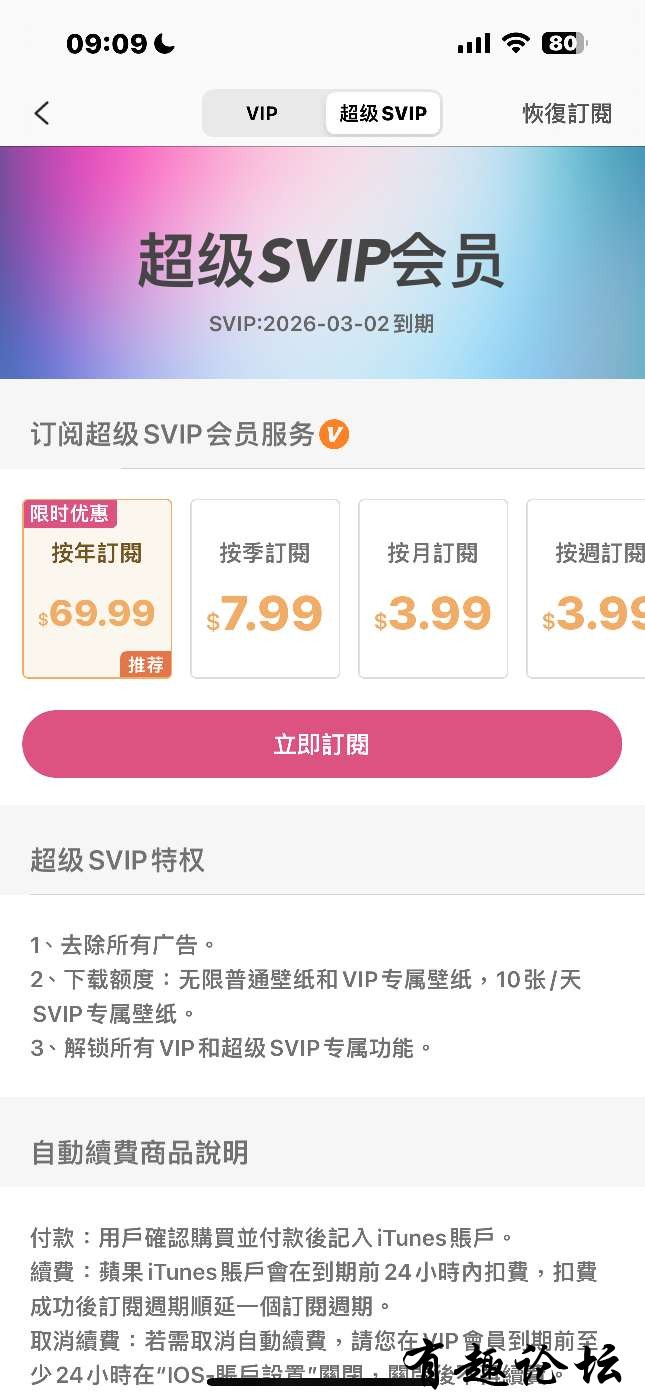645x1398 pixels.
Task: Tap the 立即訂閱 subscribe button
Action: pyautogui.click(x=322, y=744)
